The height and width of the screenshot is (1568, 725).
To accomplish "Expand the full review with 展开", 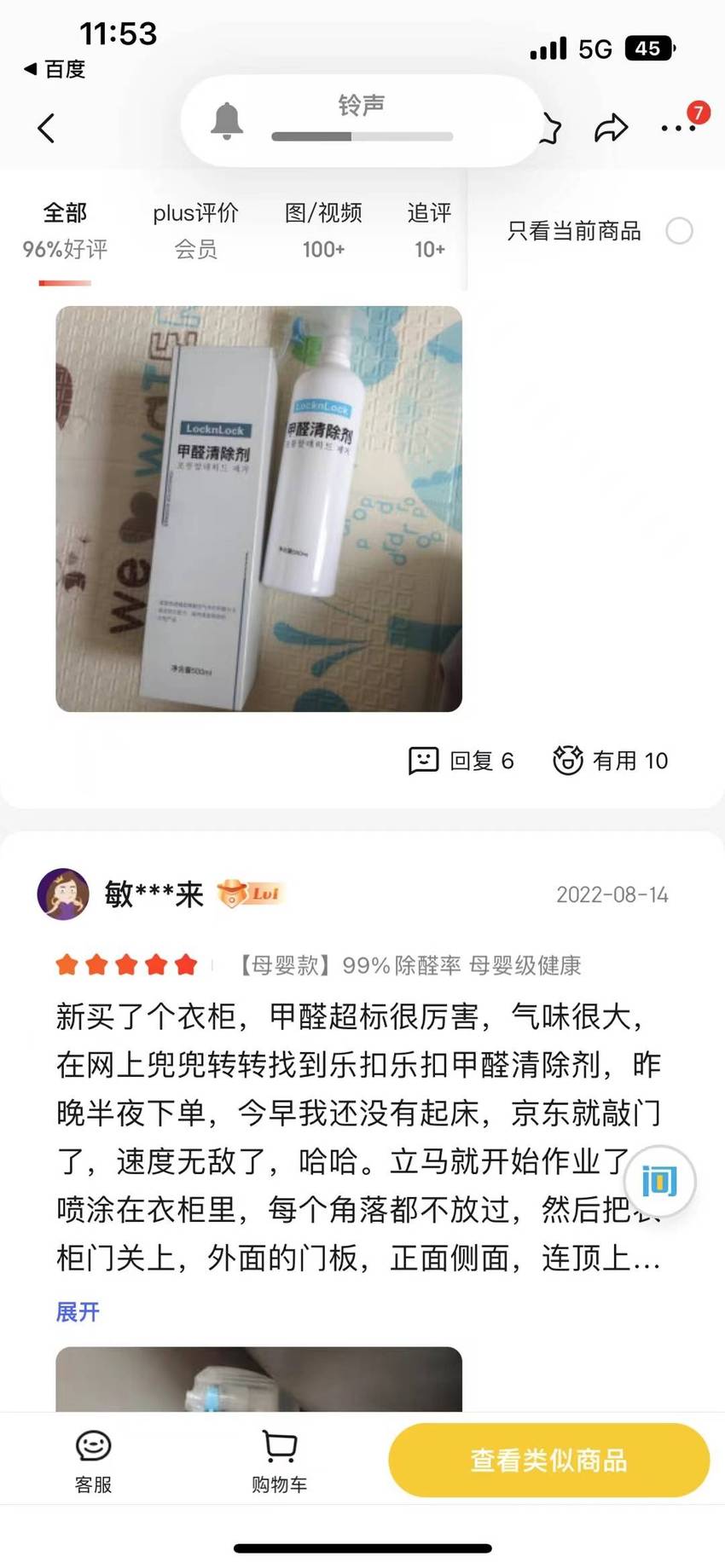I will click(x=78, y=1311).
